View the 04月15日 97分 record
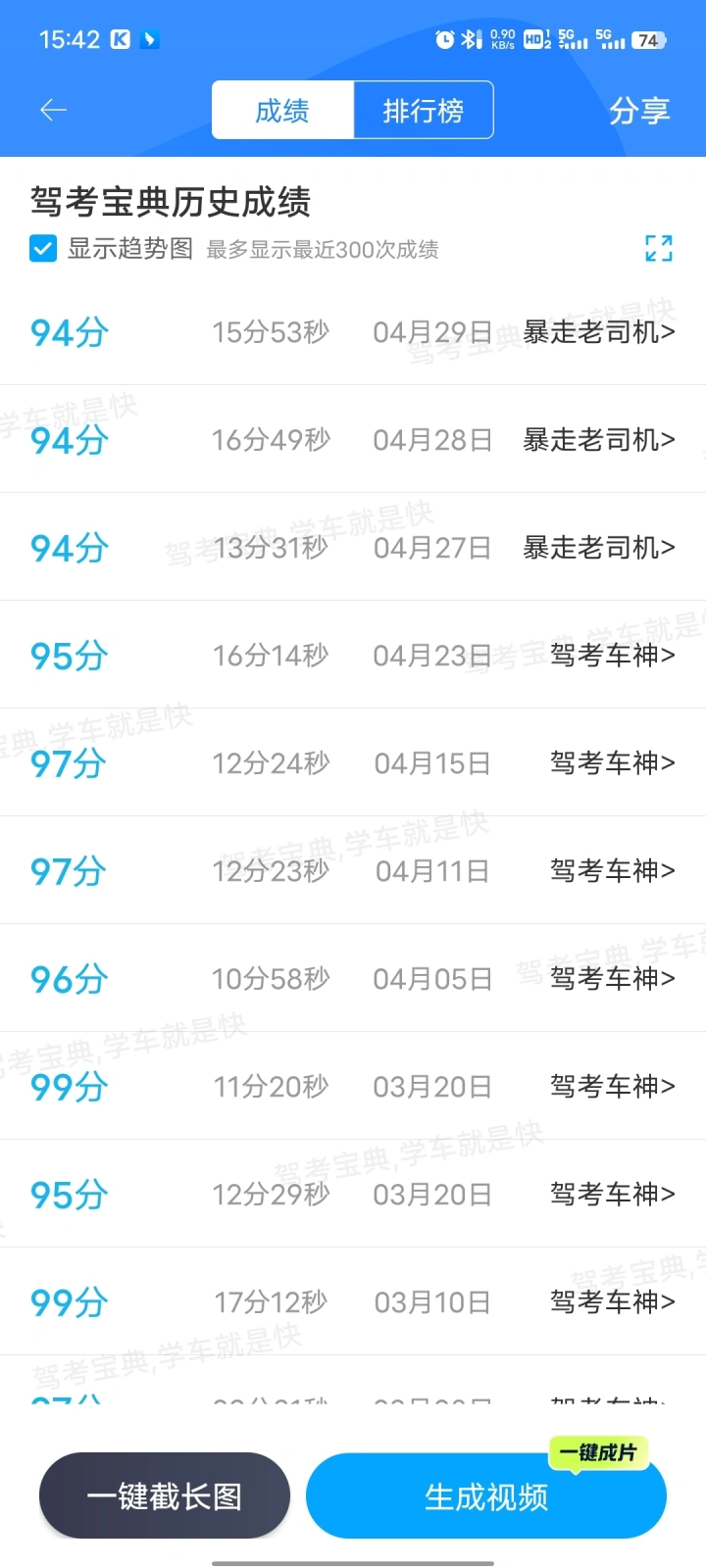Viewport: 706px width, 1568px height. (353, 763)
